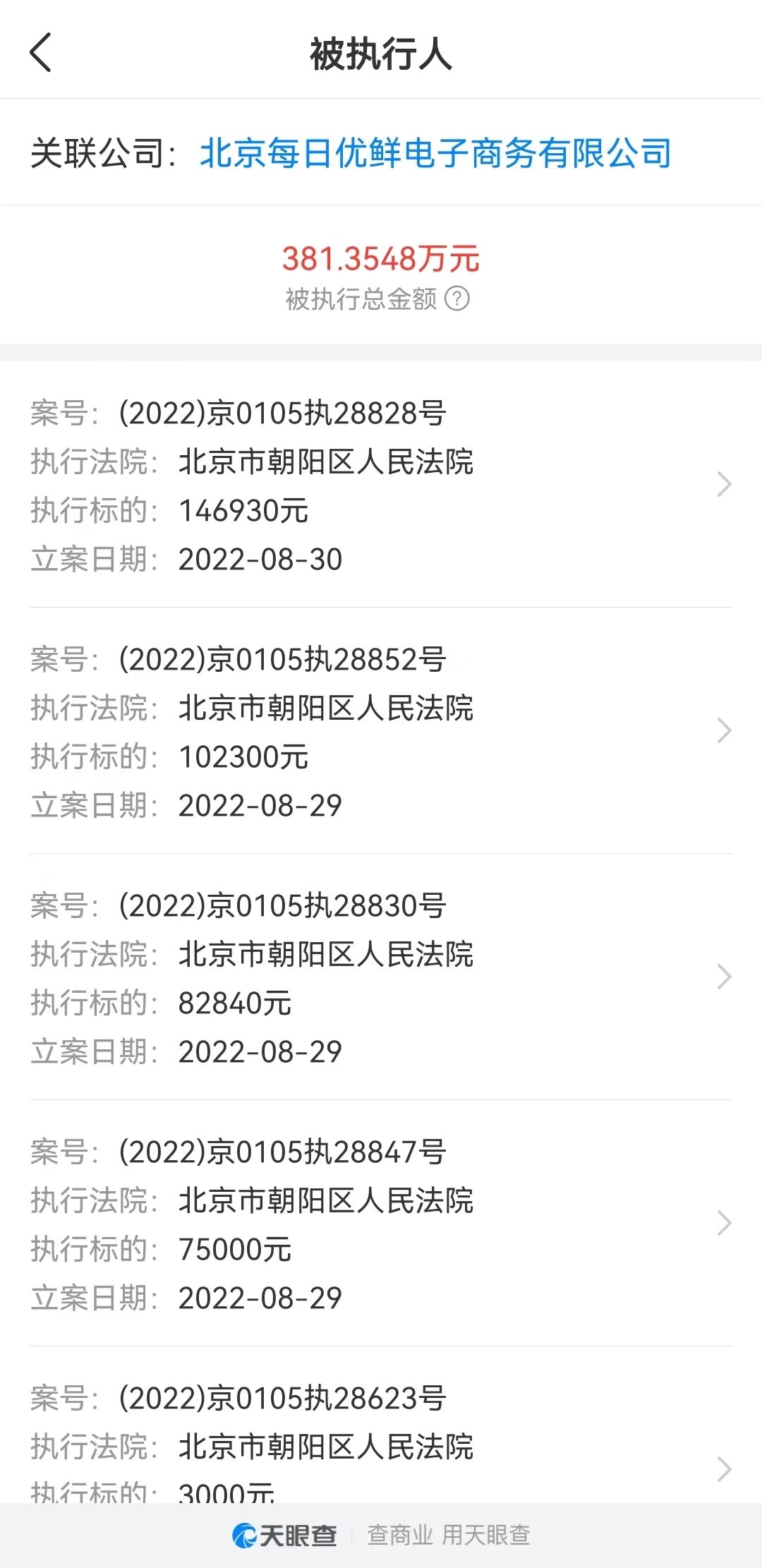Tap the help icon beside 被执行总金额
Screen dimensions: 762x1568
457,298
